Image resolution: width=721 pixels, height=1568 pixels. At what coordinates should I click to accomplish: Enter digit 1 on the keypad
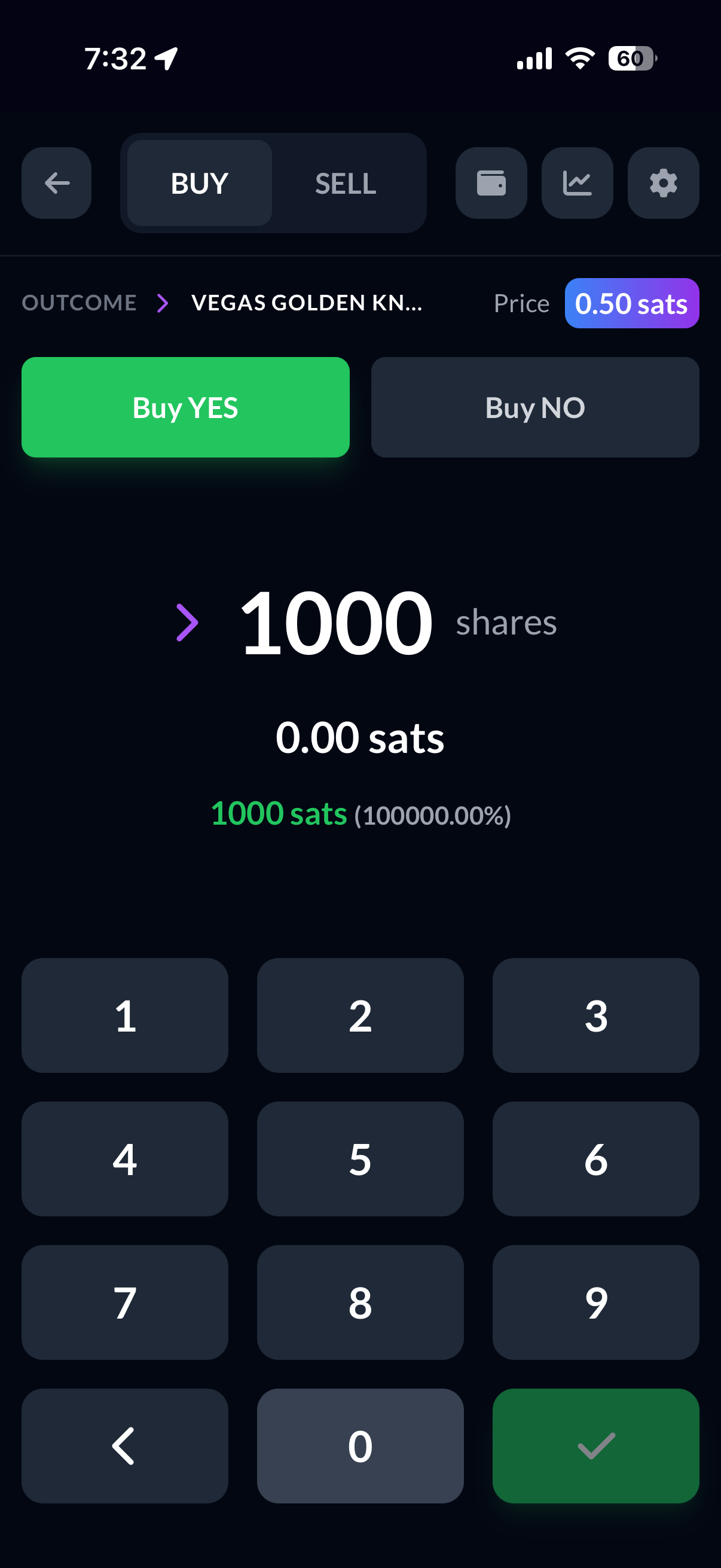125,1015
